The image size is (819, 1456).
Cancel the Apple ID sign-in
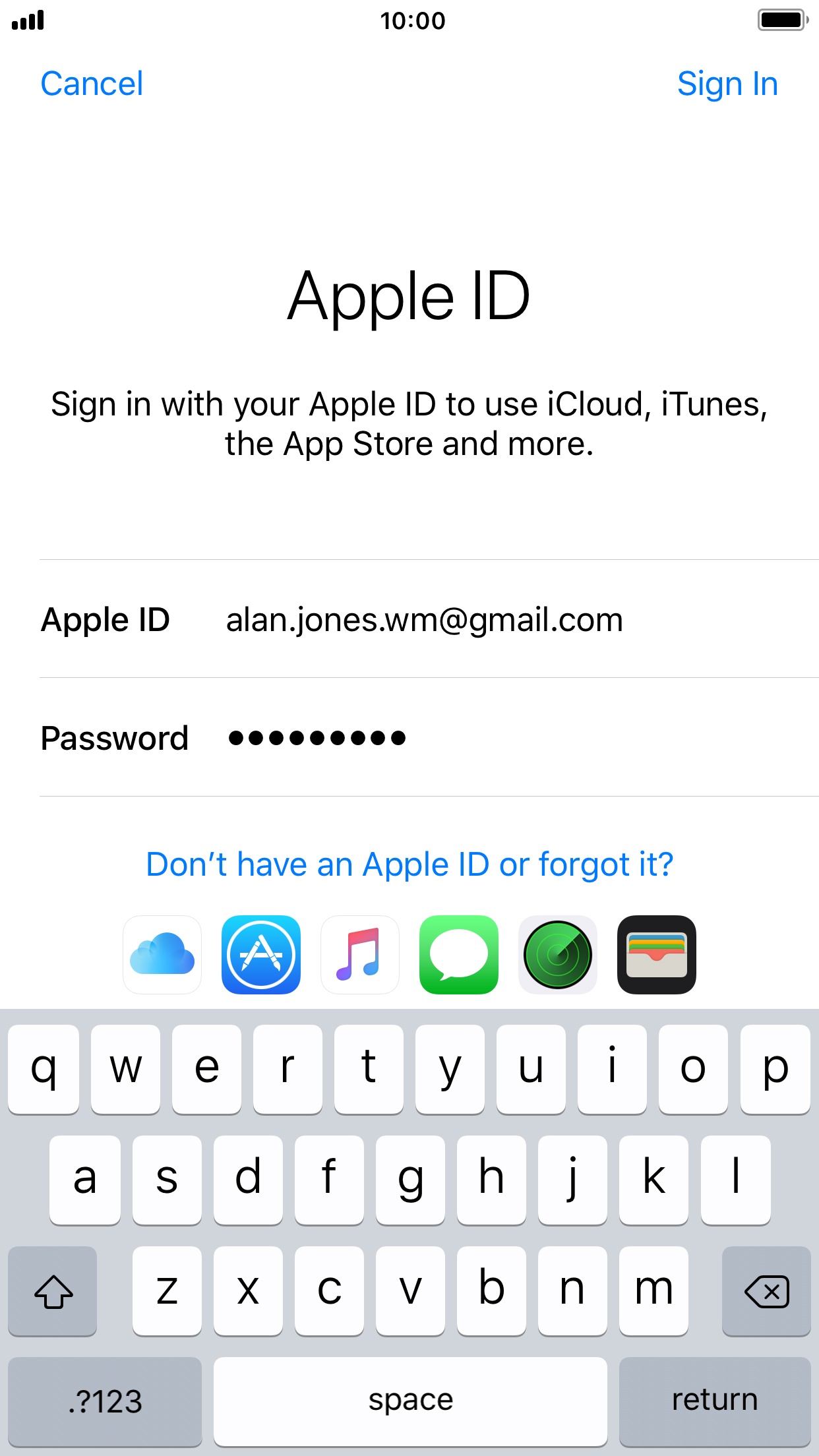pos(92,84)
